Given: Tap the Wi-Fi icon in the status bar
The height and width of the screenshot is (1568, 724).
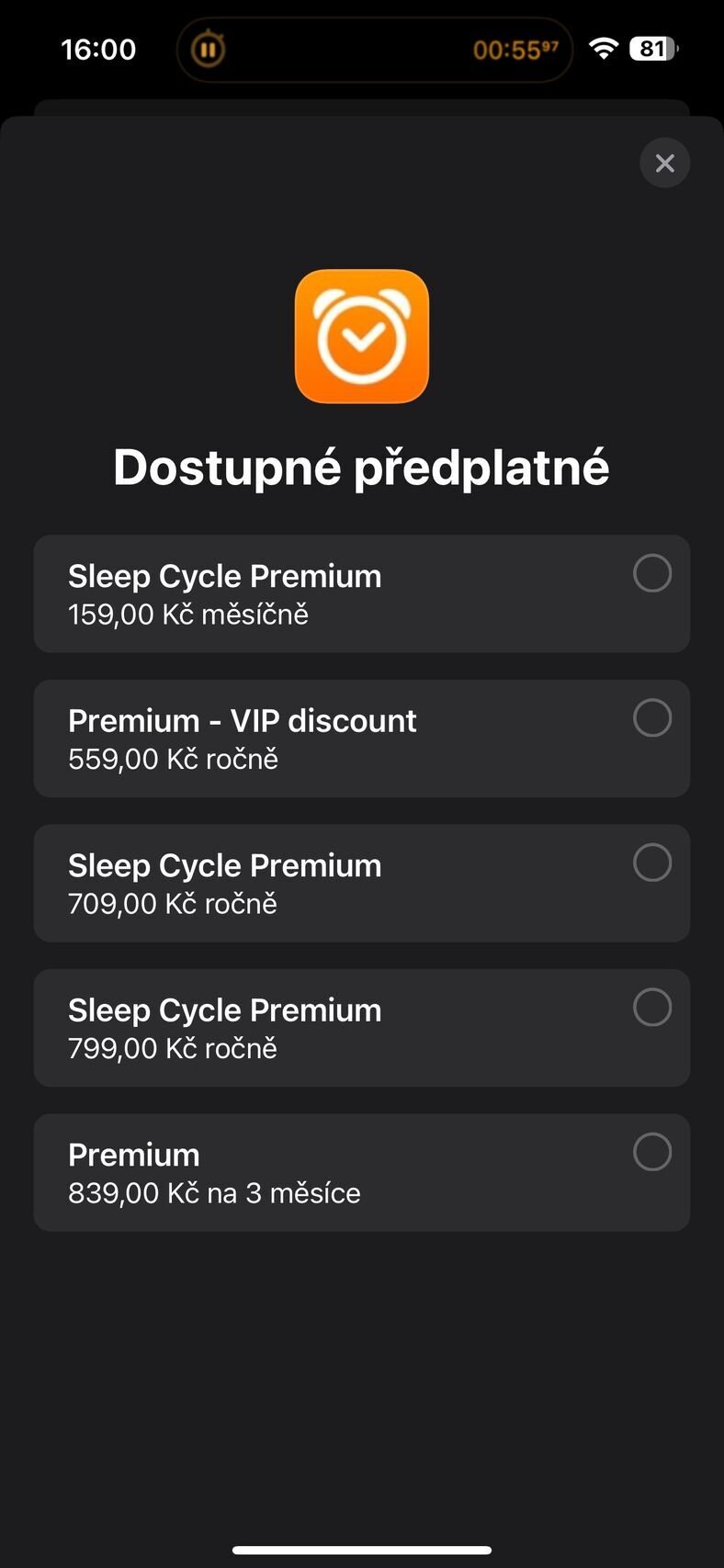Looking at the screenshot, I should coord(604,49).
